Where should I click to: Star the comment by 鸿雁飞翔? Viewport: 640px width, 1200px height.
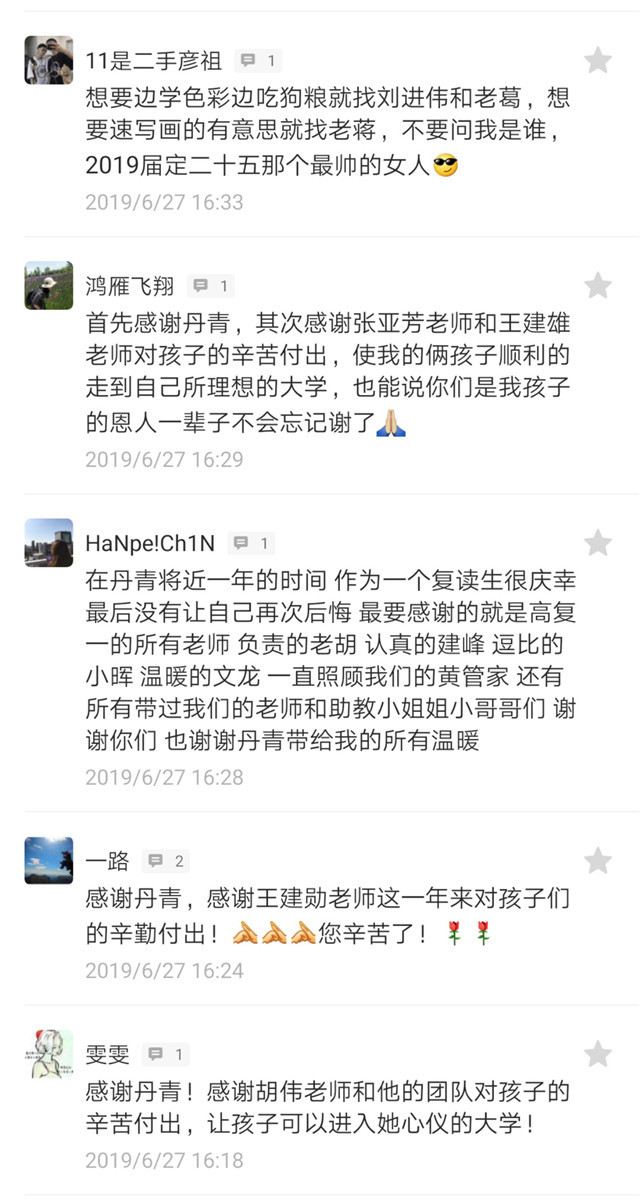pyautogui.click(x=598, y=286)
